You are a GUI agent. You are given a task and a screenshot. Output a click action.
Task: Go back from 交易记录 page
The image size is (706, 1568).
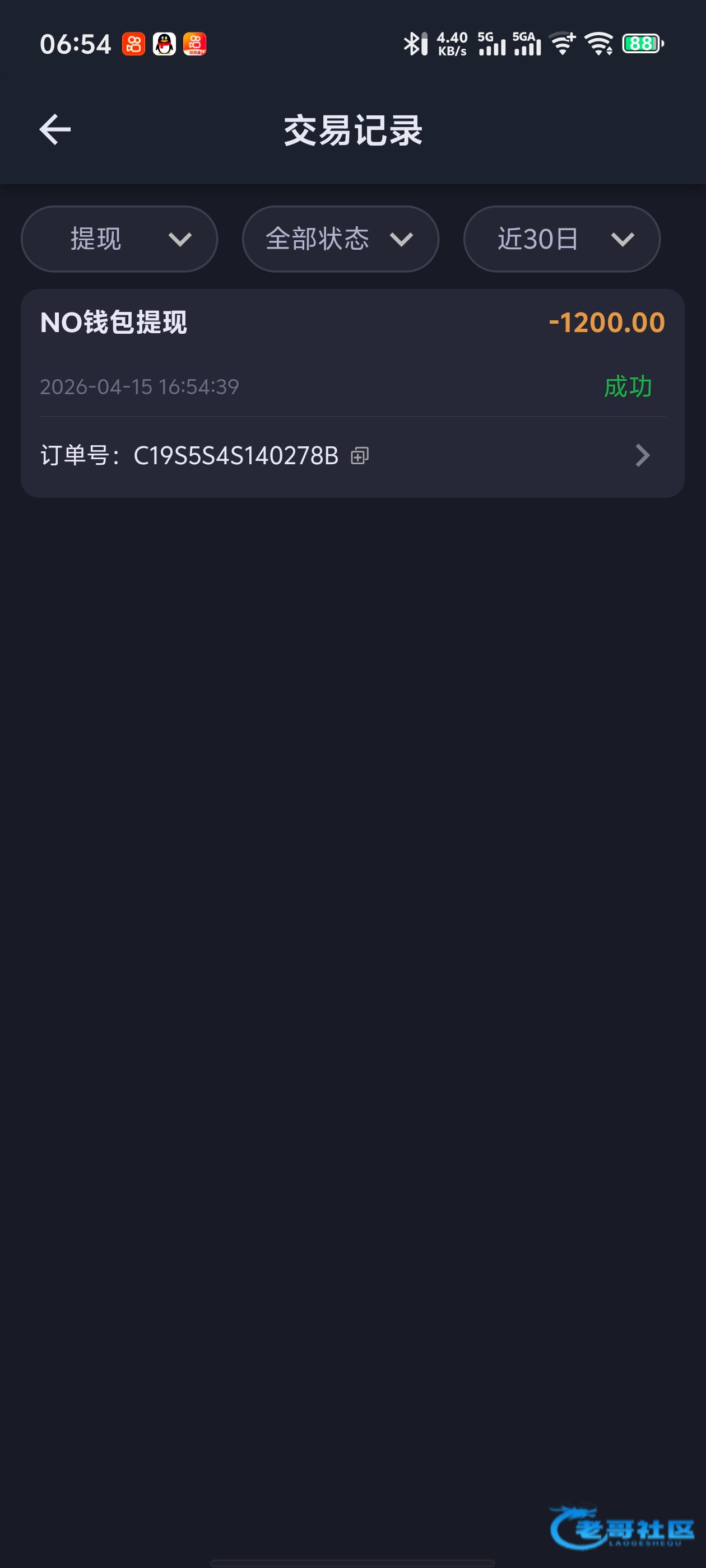click(x=55, y=130)
